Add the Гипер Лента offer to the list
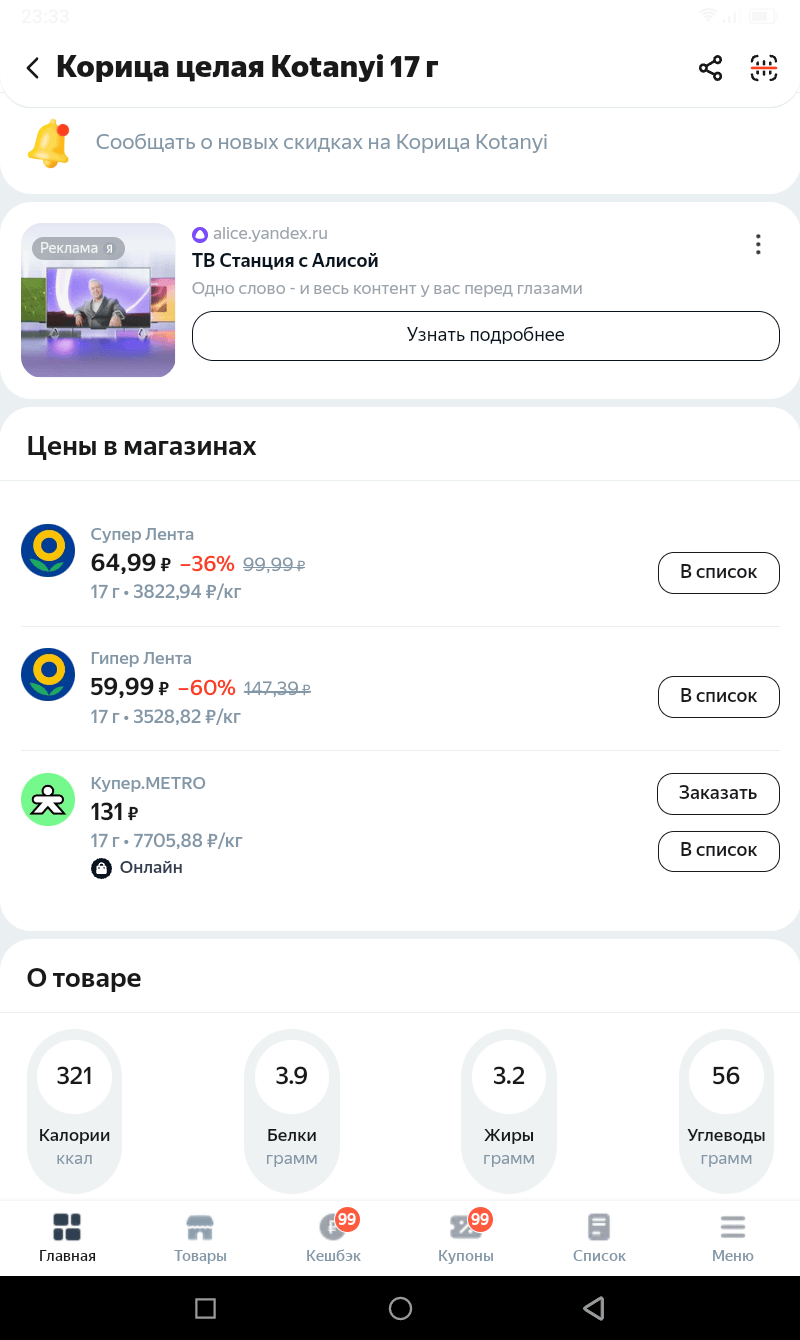800x1340 pixels. 718,696
